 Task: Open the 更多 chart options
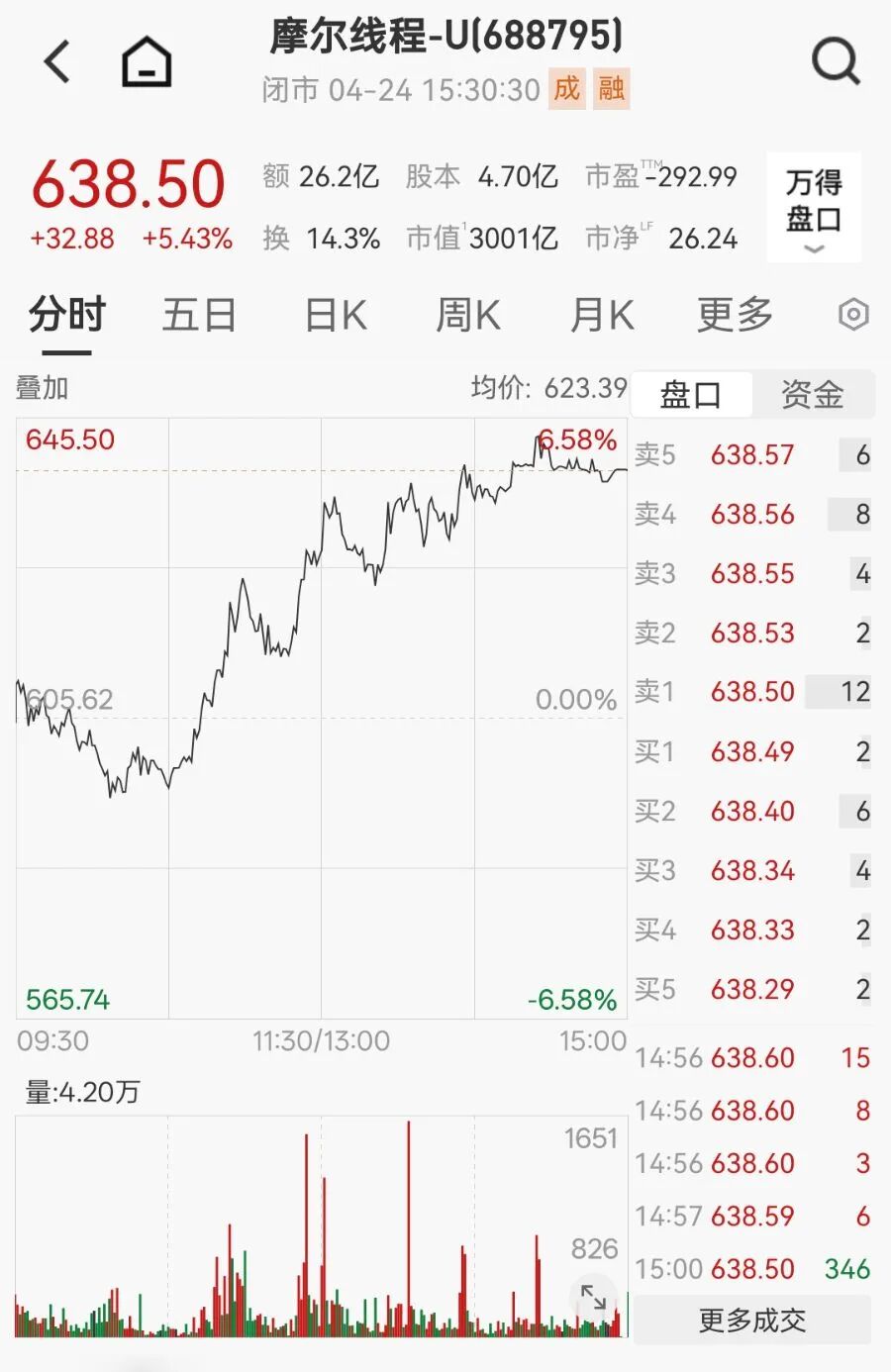click(735, 316)
